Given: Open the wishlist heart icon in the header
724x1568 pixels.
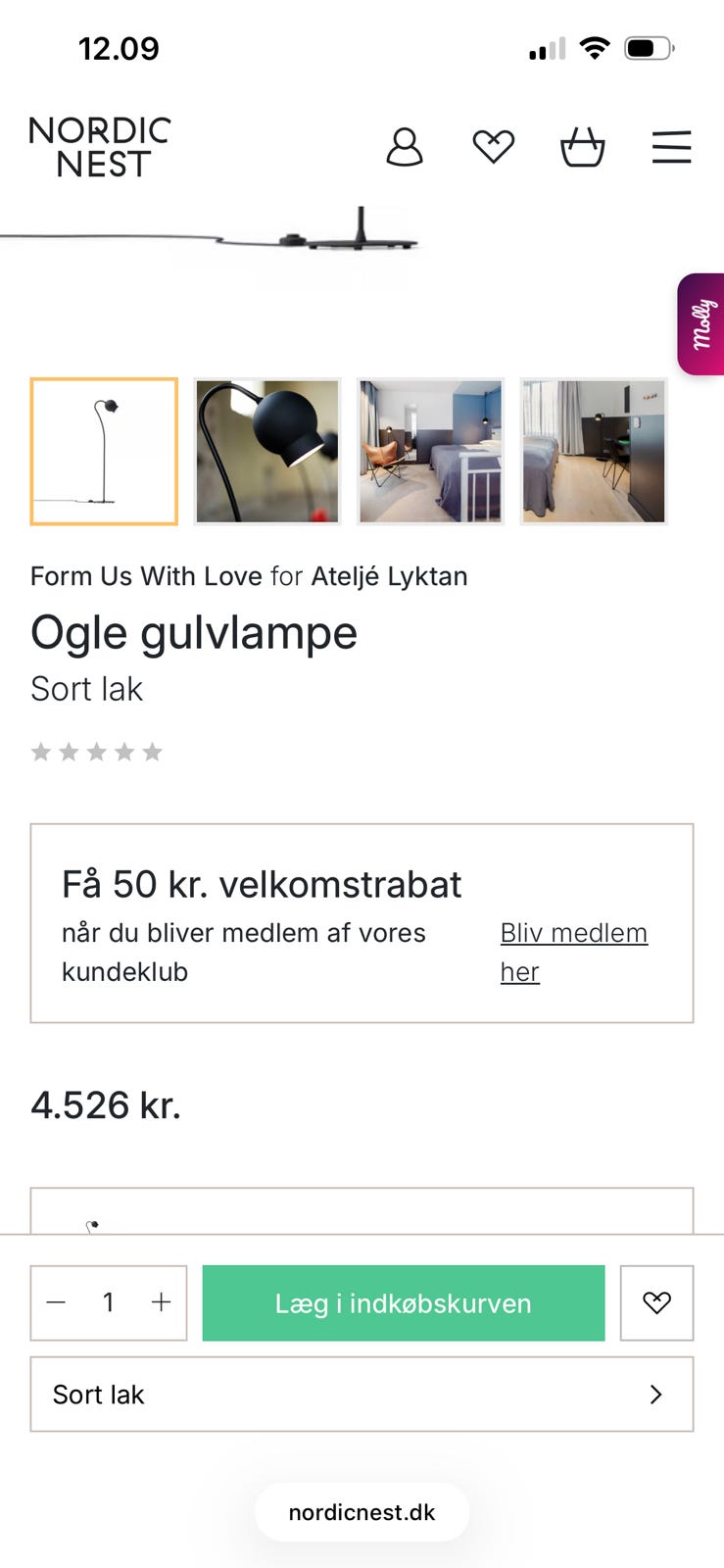Looking at the screenshot, I should [x=494, y=147].
